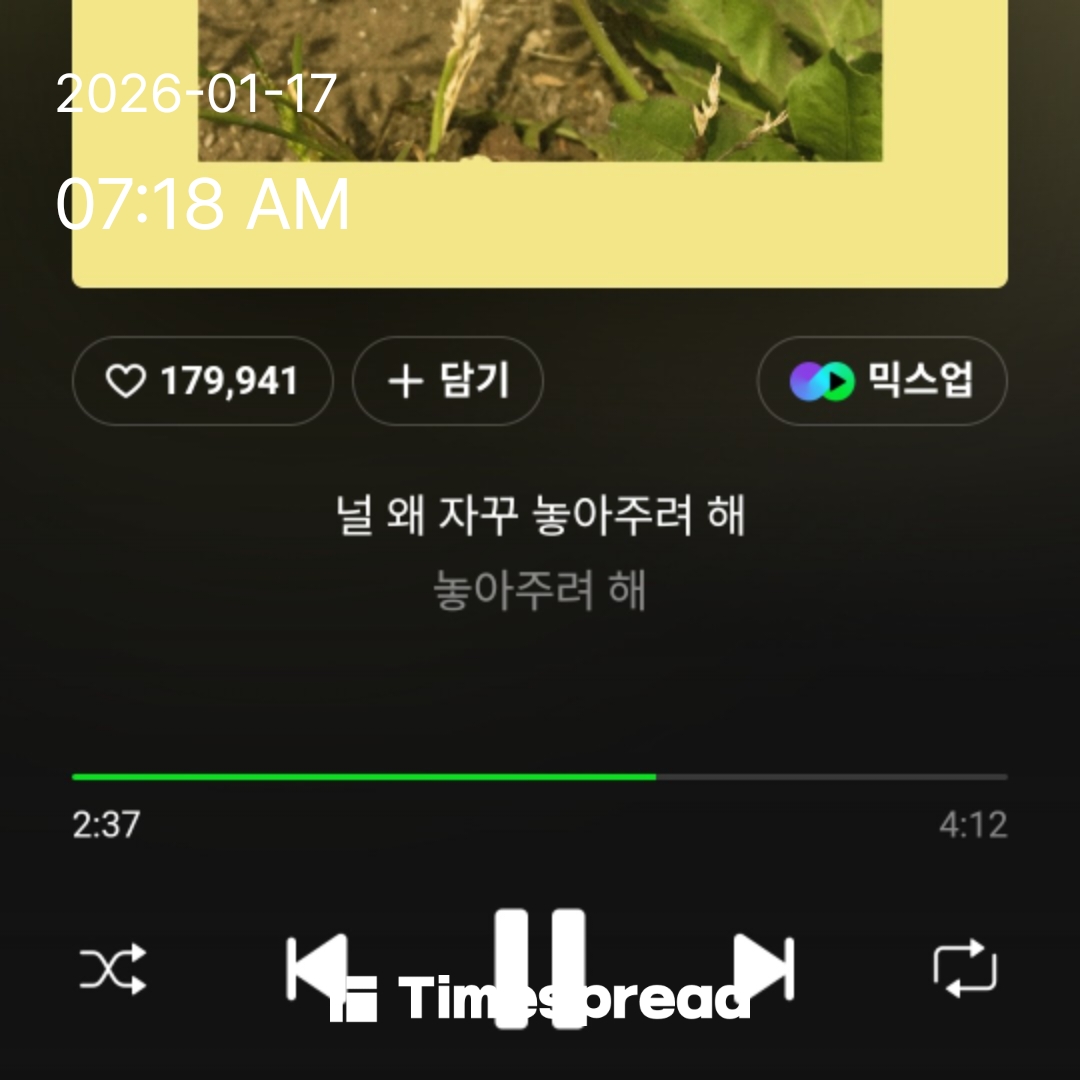Skip back to the previous track

click(316, 966)
